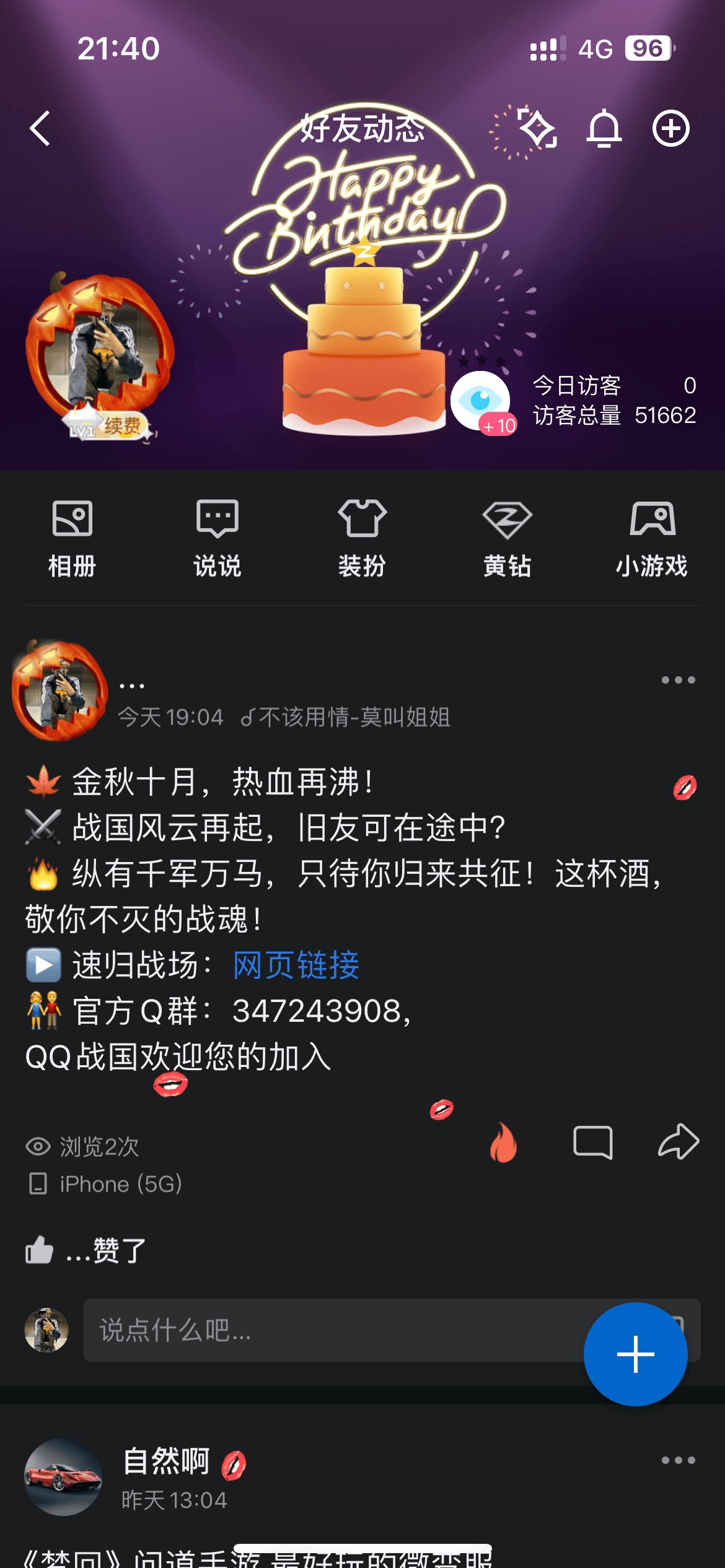Image resolution: width=725 pixels, height=1568 pixels.
Task: Create new post with blue plus button
Action: [x=635, y=1354]
